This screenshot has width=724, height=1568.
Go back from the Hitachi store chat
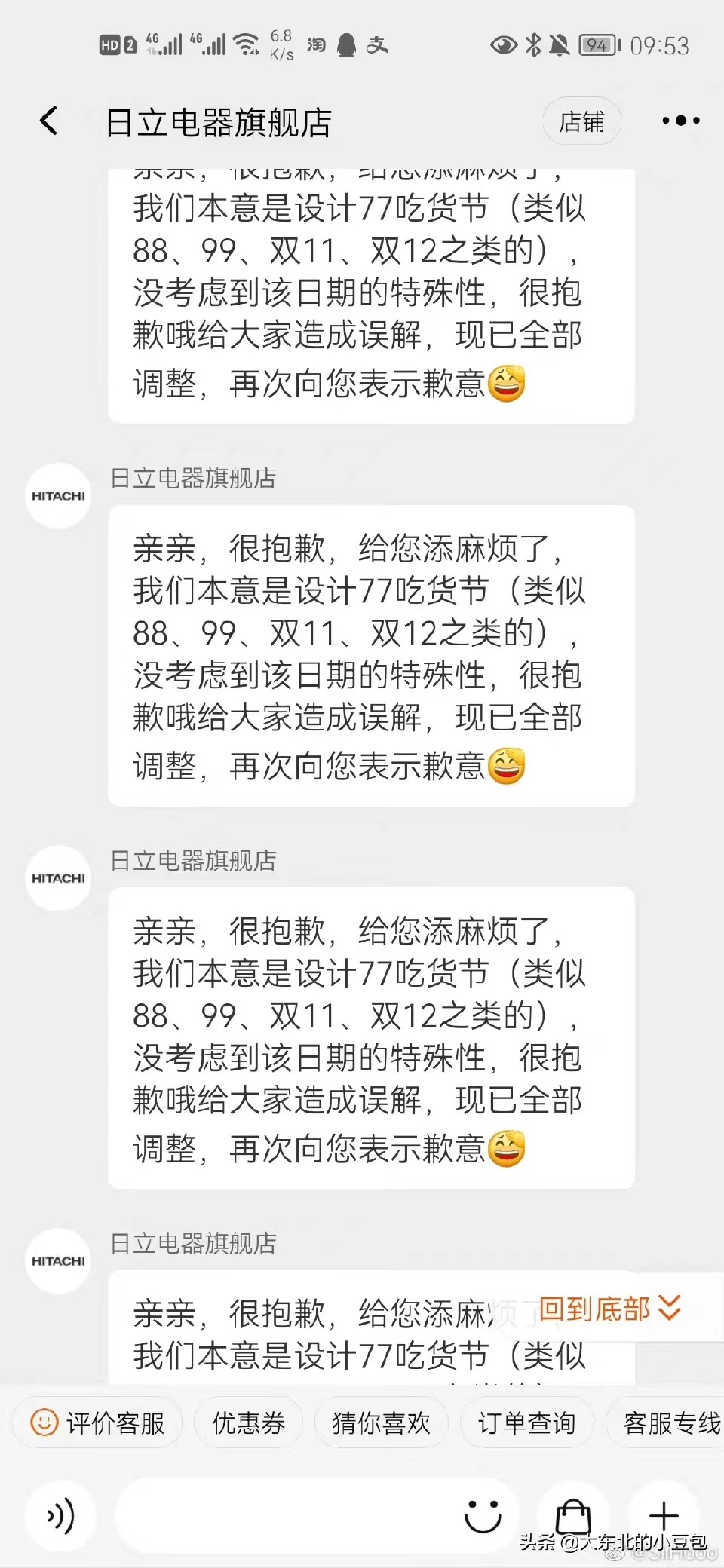49,121
